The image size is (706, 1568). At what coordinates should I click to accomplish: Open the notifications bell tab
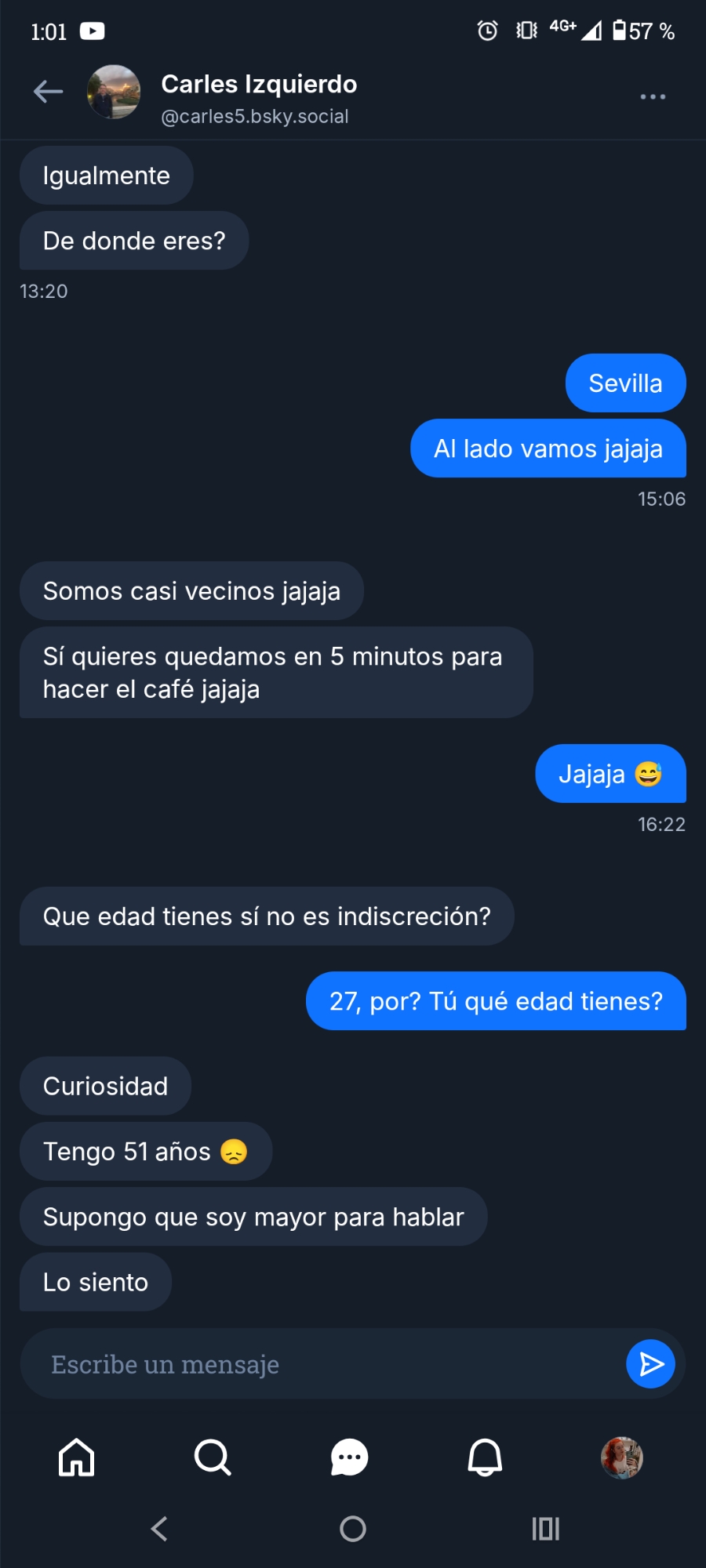point(485,1457)
